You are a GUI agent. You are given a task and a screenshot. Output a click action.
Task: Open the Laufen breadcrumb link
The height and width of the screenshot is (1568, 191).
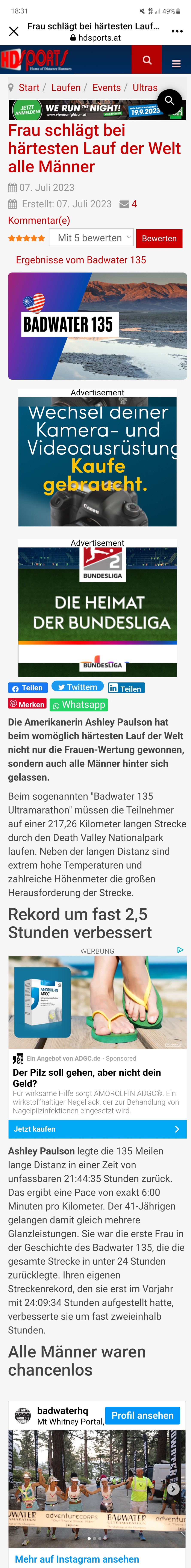point(66,88)
